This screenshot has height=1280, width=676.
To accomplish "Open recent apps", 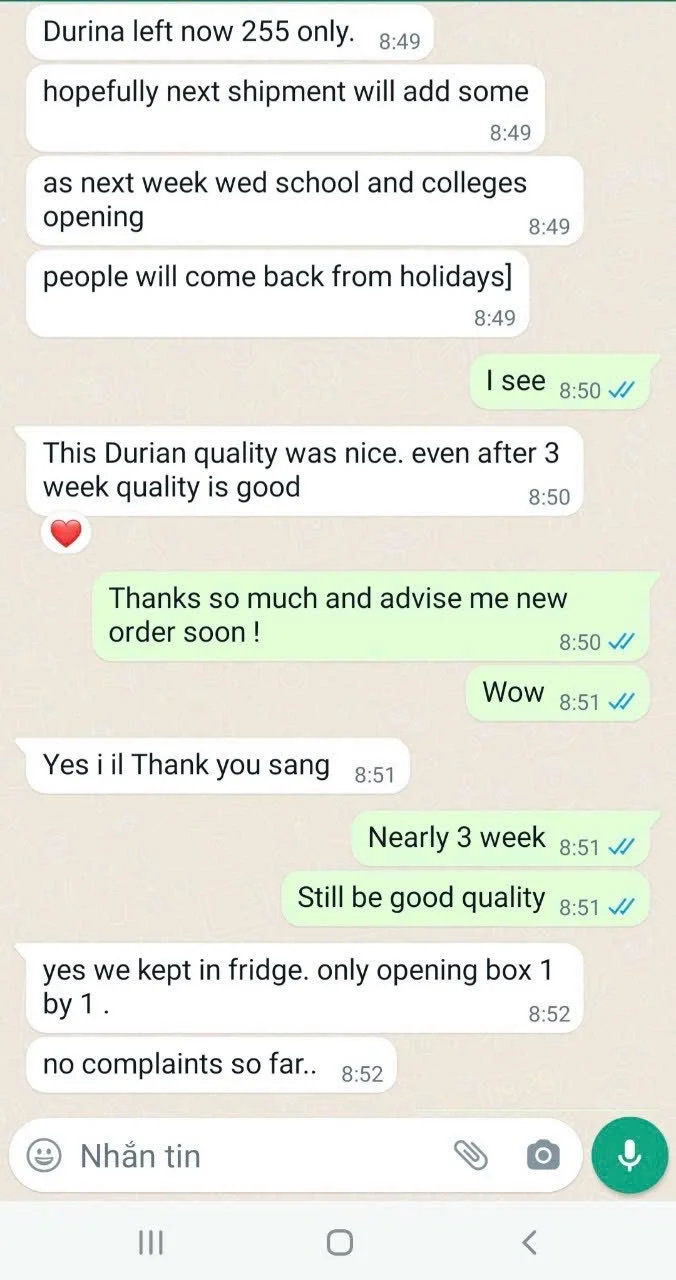I will coord(150,1242).
